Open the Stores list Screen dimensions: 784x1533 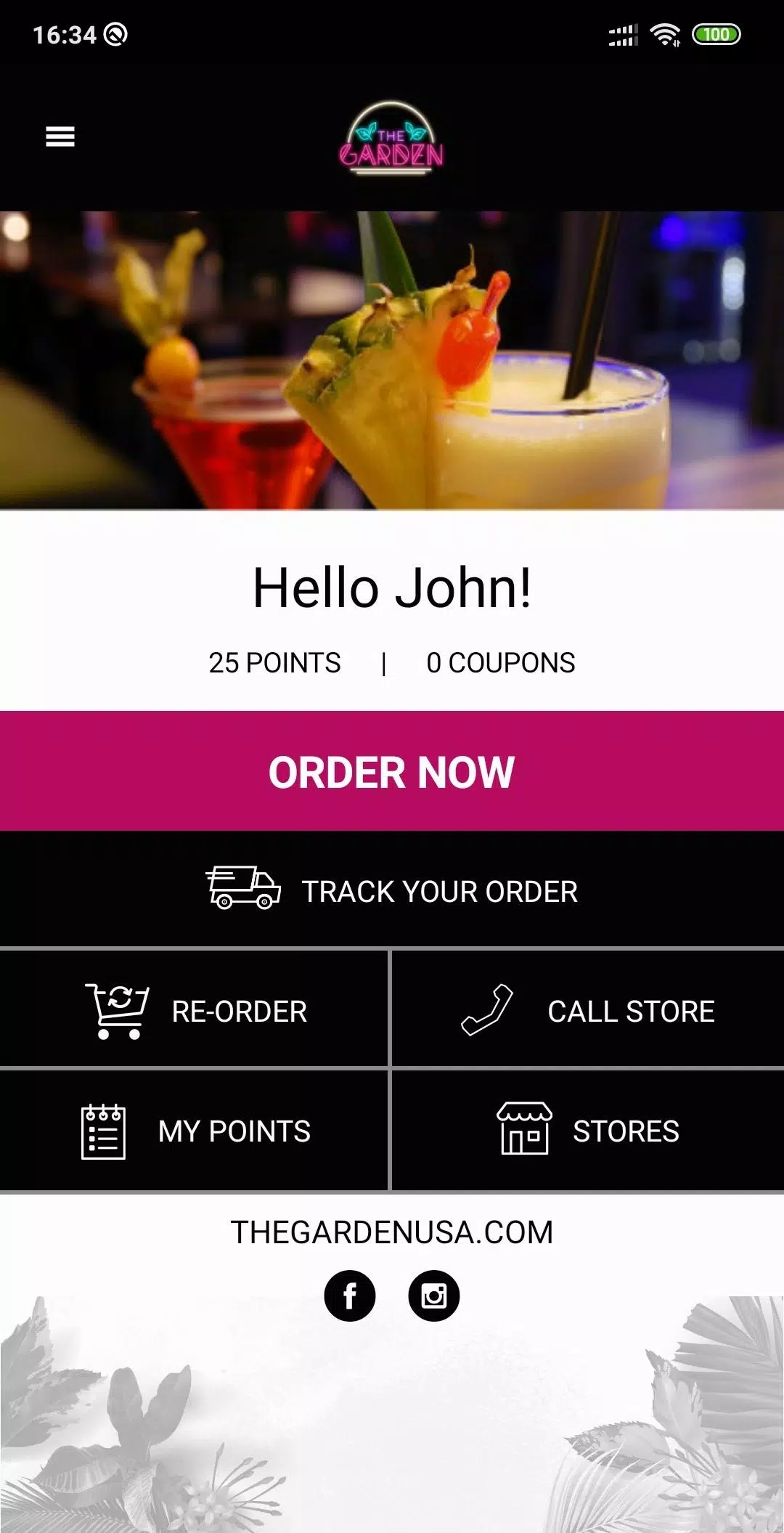[x=588, y=1131]
